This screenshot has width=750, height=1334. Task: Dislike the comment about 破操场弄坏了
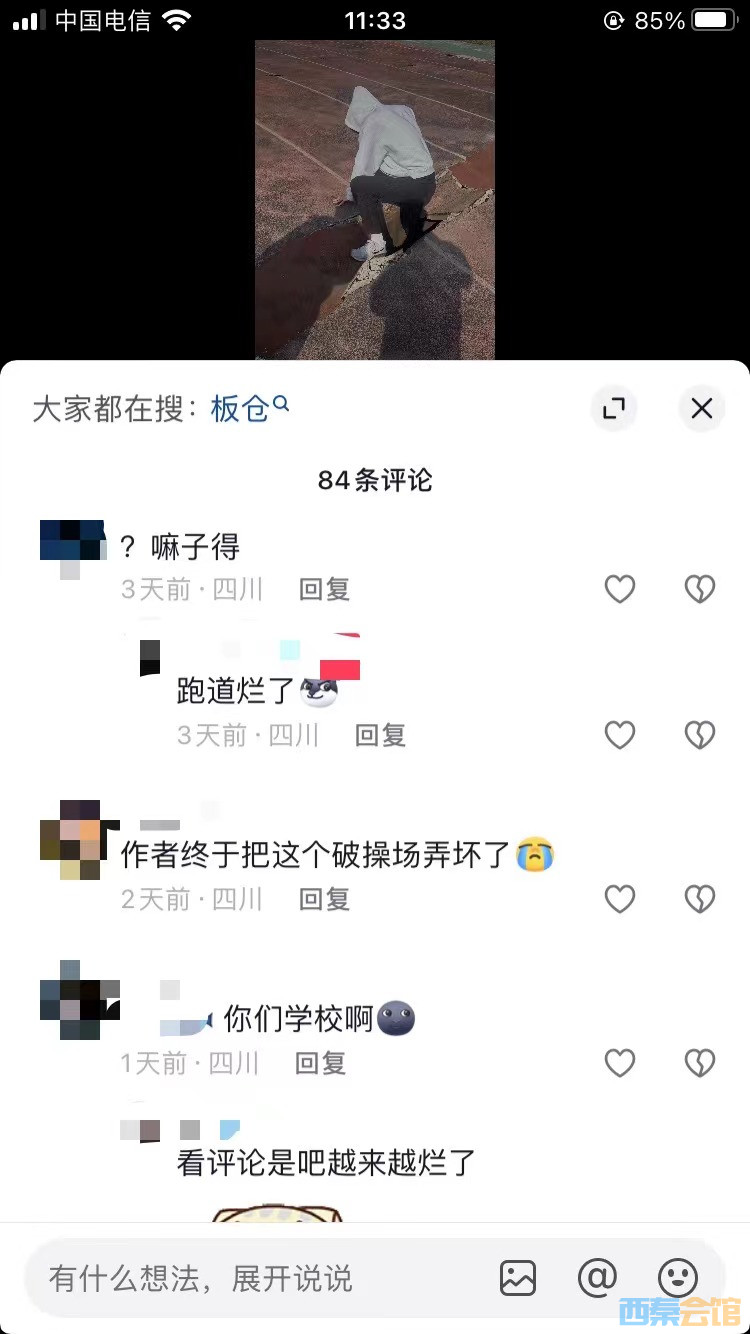pos(699,900)
